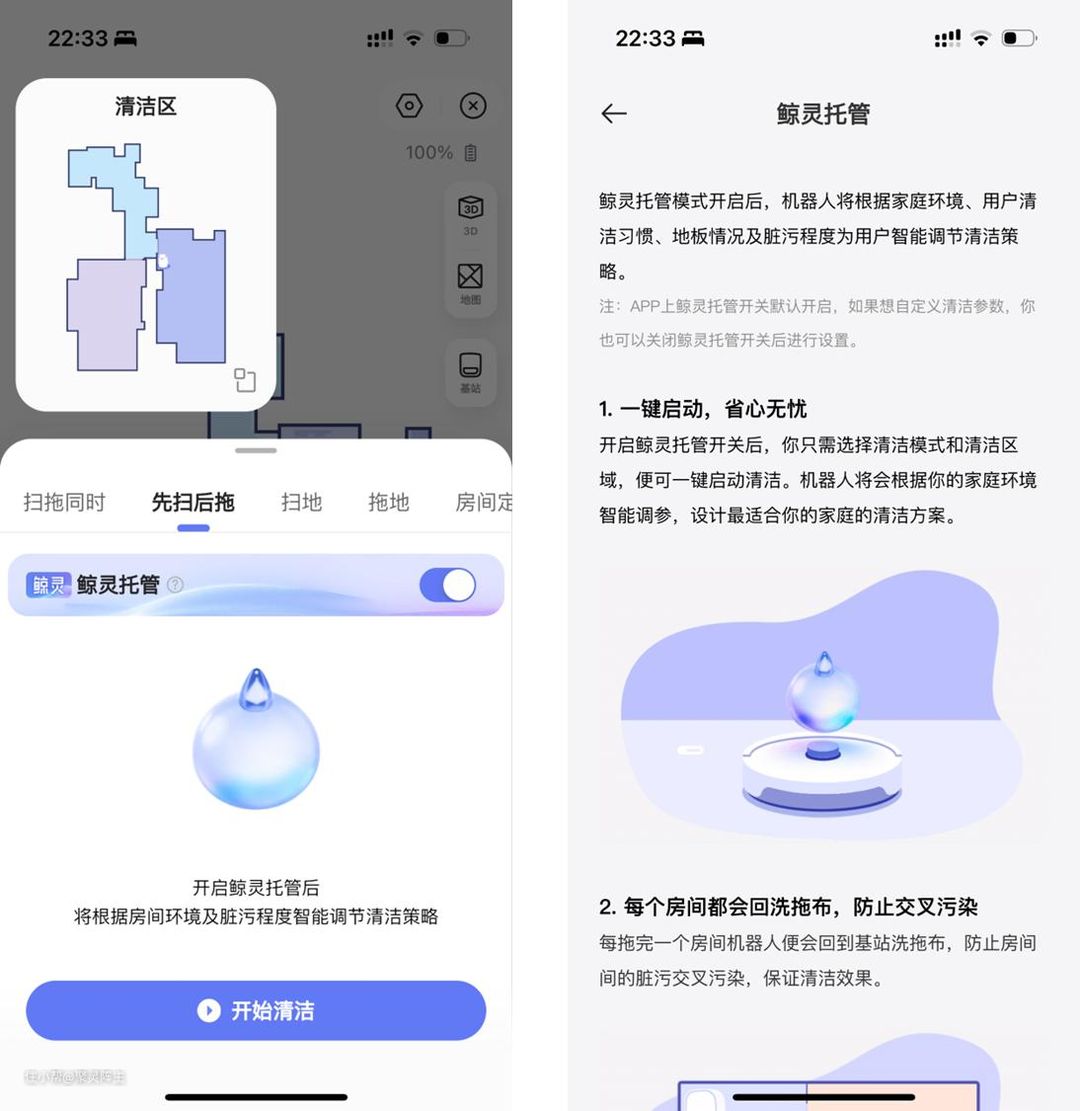Go back from the 鲸灵托管 page
1080x1111 pixels.
(614, 113)
